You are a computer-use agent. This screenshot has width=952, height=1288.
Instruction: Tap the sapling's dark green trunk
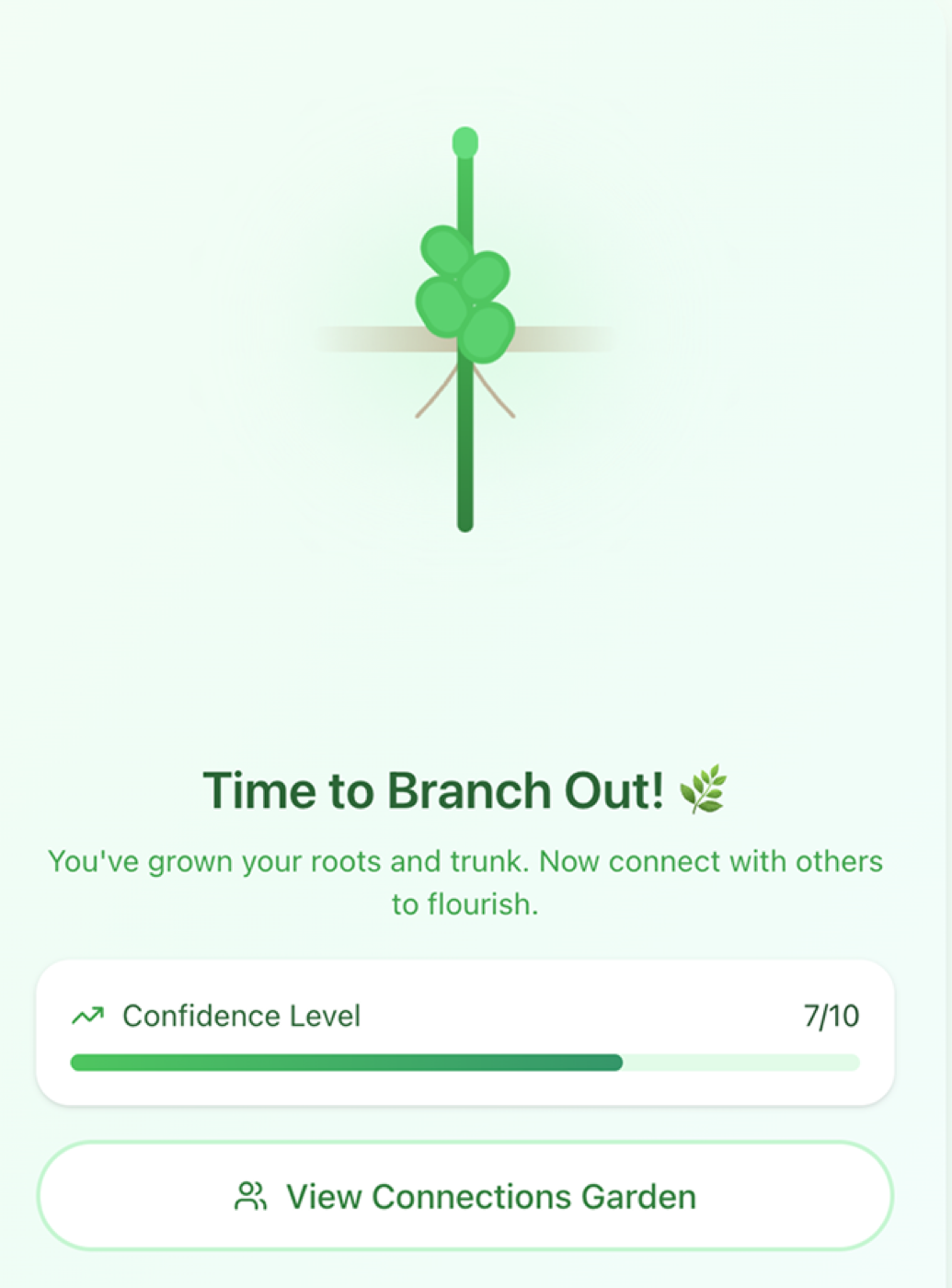point(464,478)
